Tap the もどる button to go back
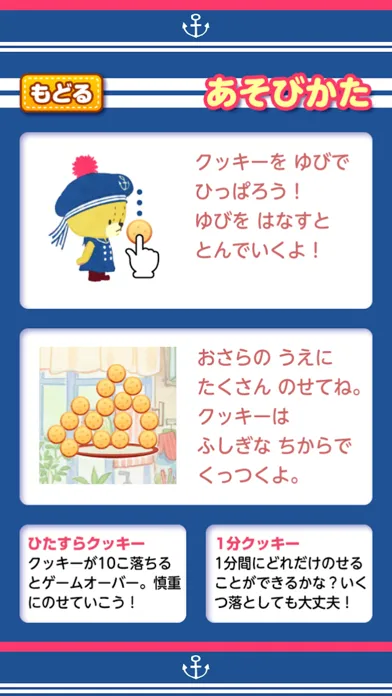The image size is (392, 696). tap(62, 93)
